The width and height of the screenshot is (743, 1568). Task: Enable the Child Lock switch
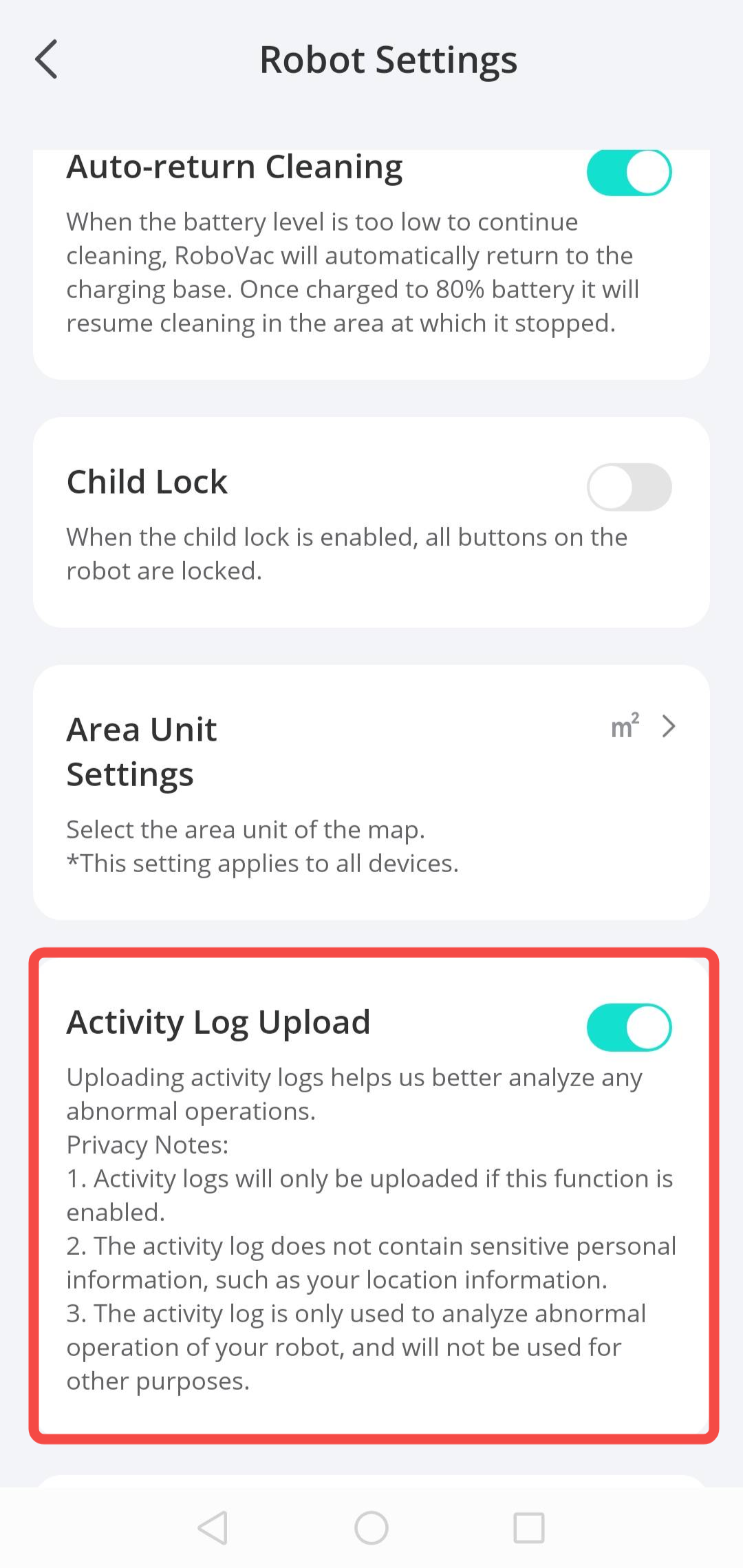(x=629, y=487)
